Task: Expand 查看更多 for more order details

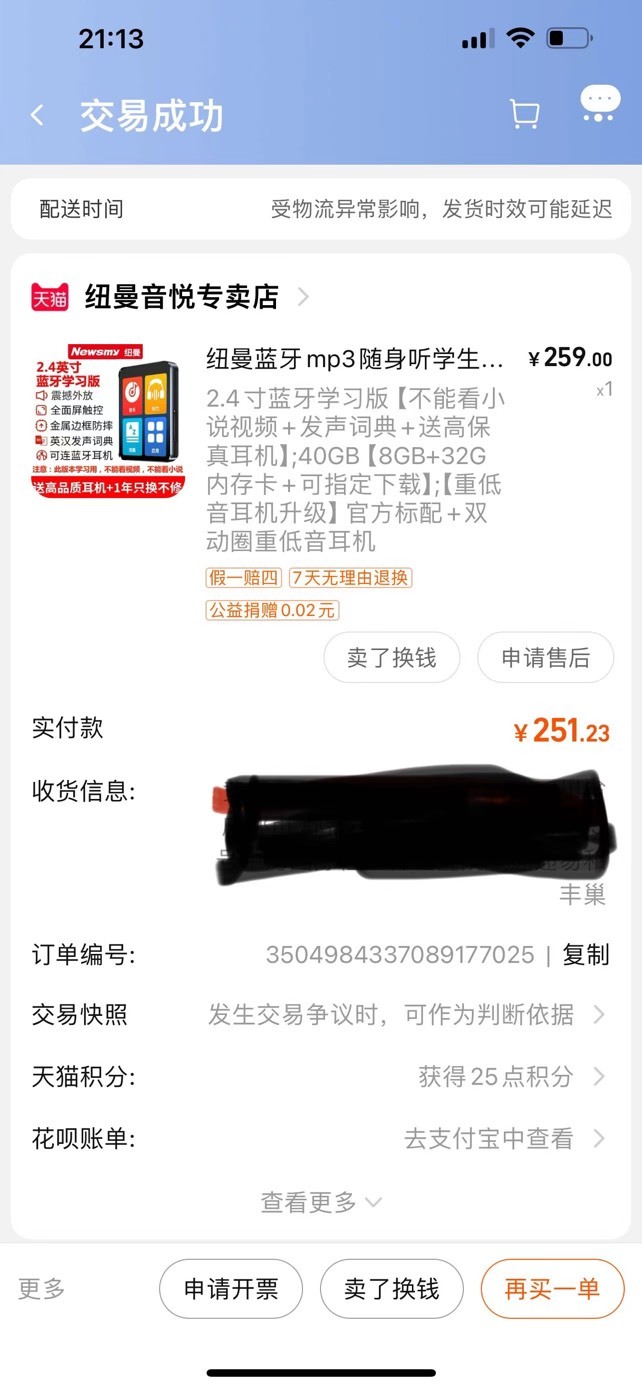Action: [321, 1201]
